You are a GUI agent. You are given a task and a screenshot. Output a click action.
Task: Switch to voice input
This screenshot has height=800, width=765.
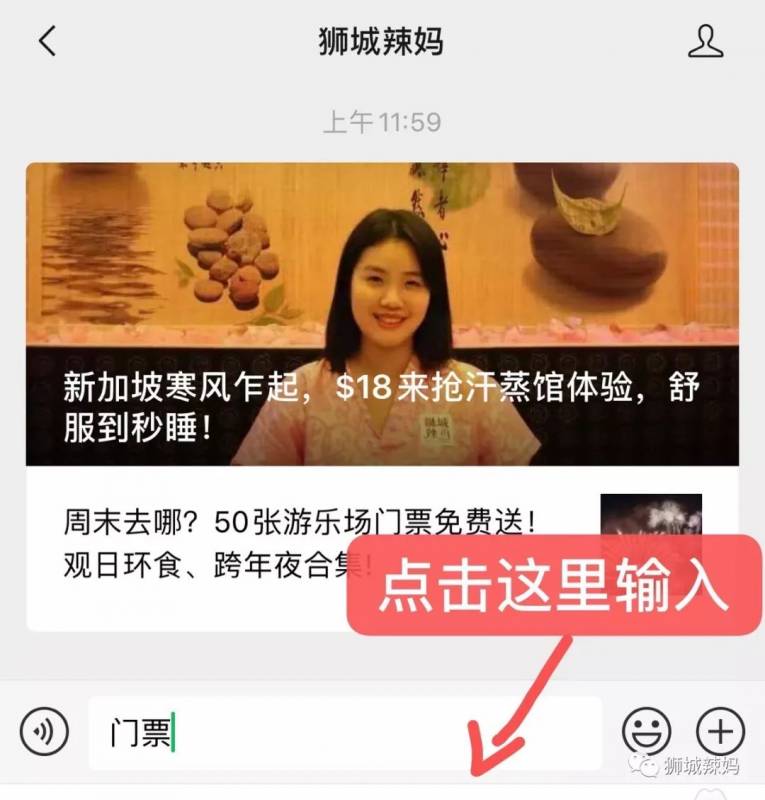coord(44,732)
